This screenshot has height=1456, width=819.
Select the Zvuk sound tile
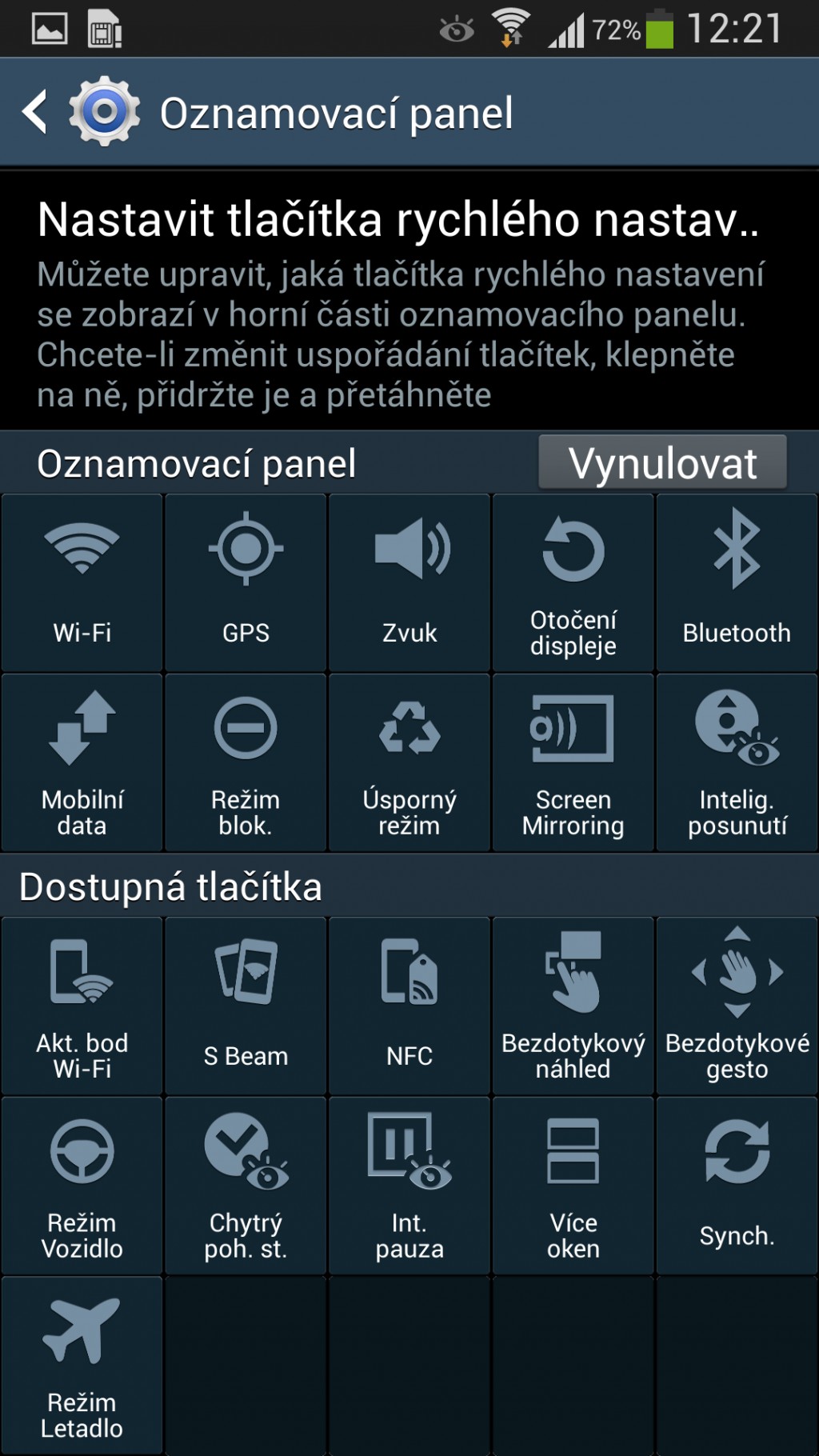[x=409, y=582]
